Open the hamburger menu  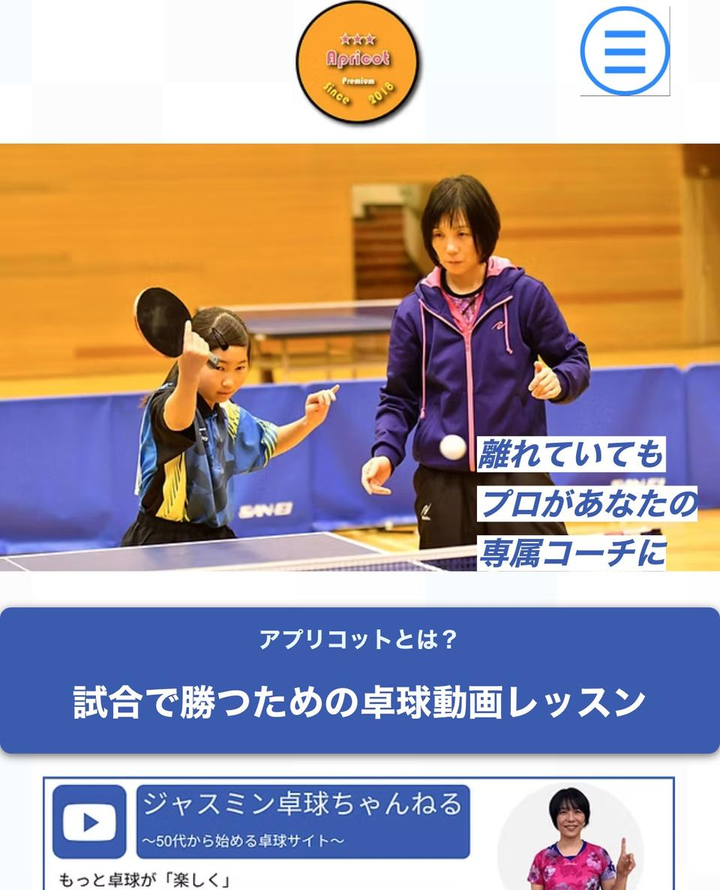tap(624, 51)
